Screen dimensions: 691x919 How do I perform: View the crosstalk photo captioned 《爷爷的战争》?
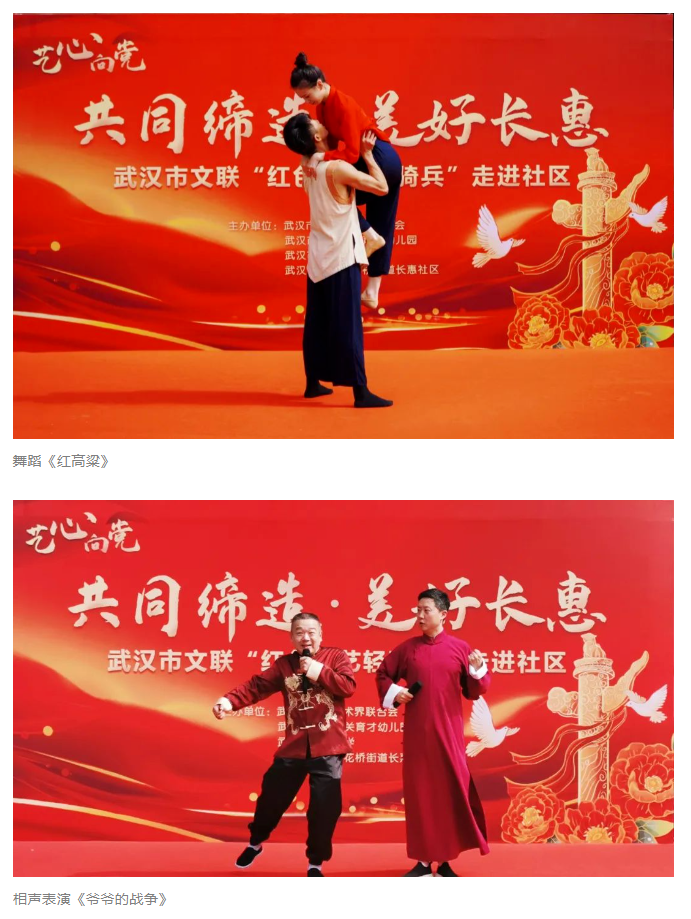click(x=343, y=688)
